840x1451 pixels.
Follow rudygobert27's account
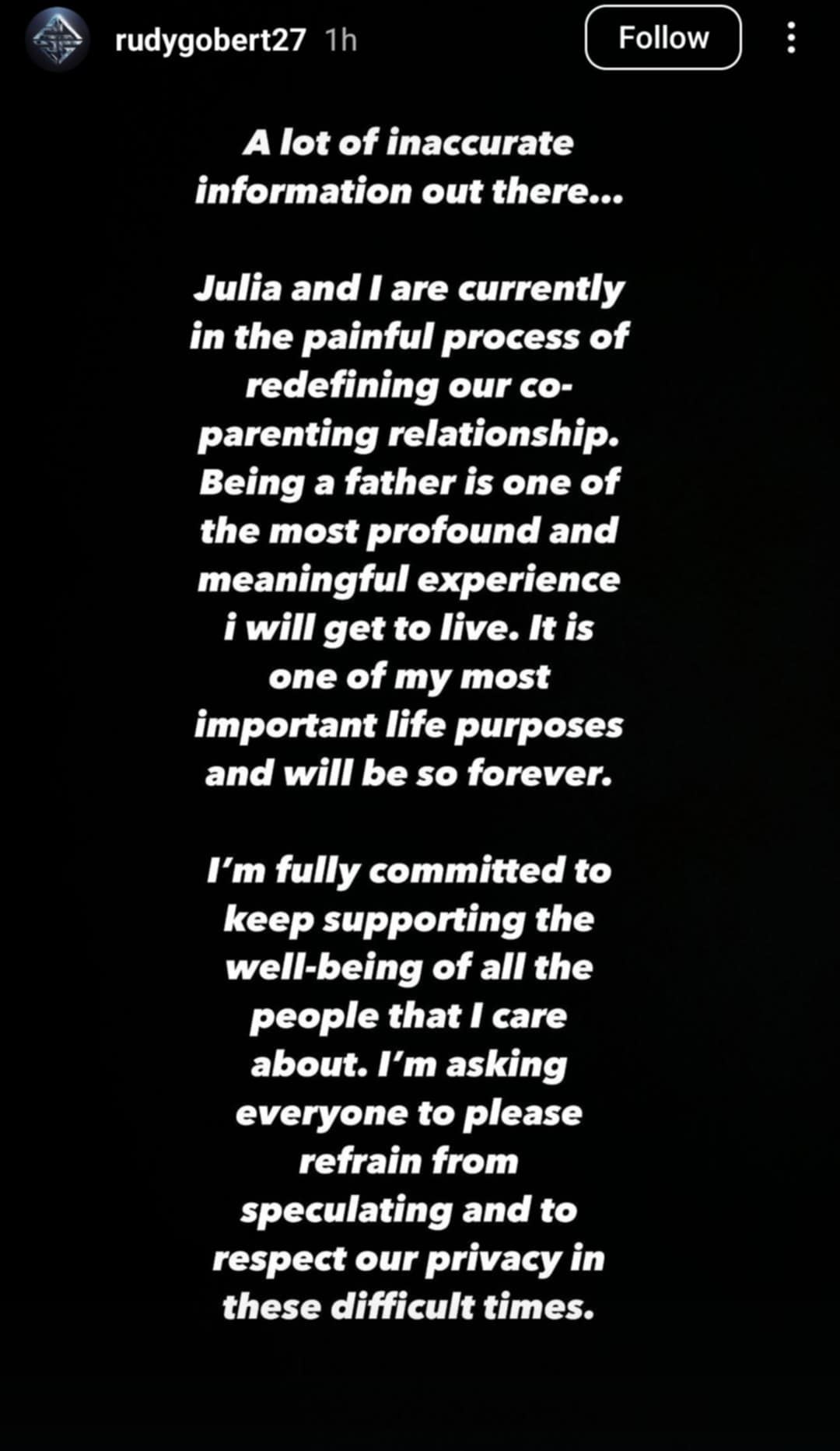coord(663,37)
